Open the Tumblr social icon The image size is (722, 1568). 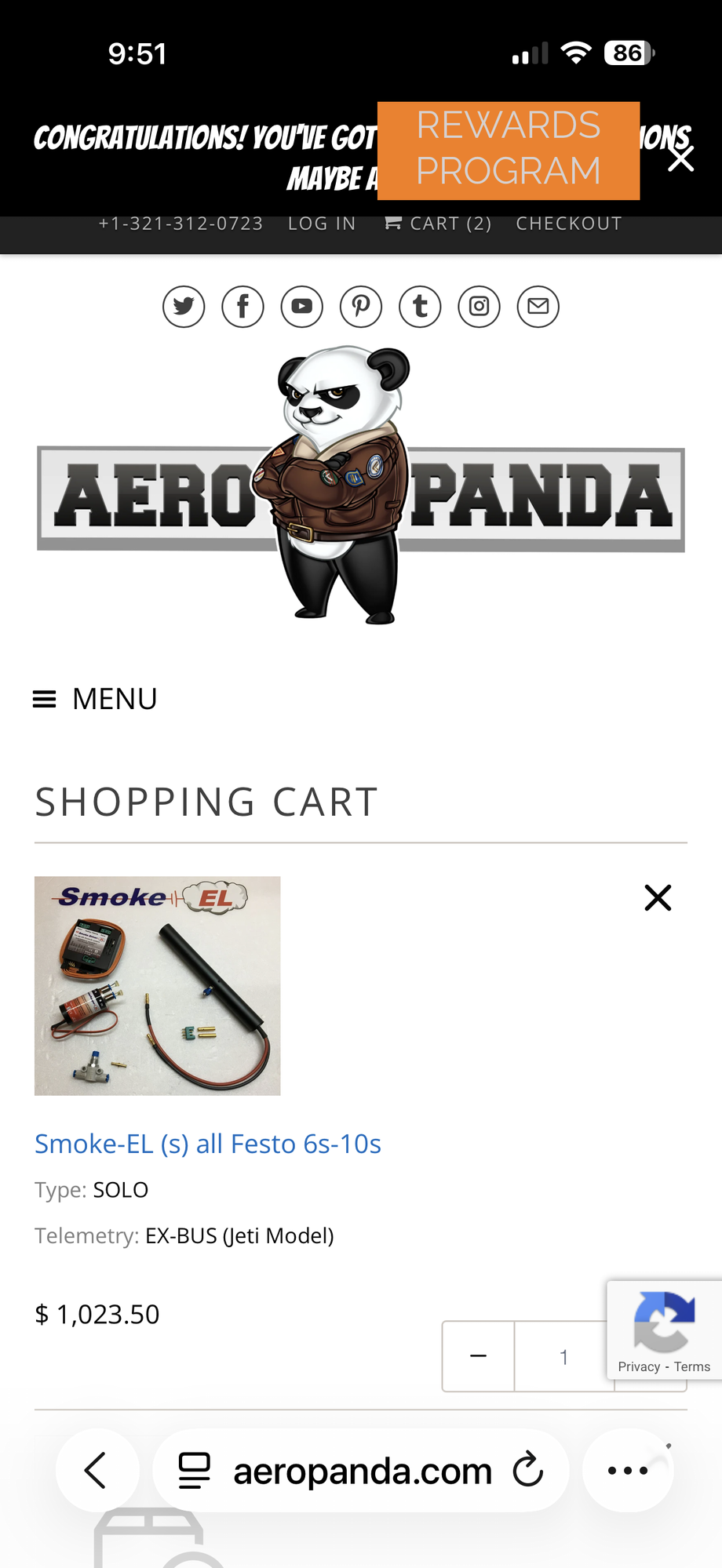tap(420, 306)
